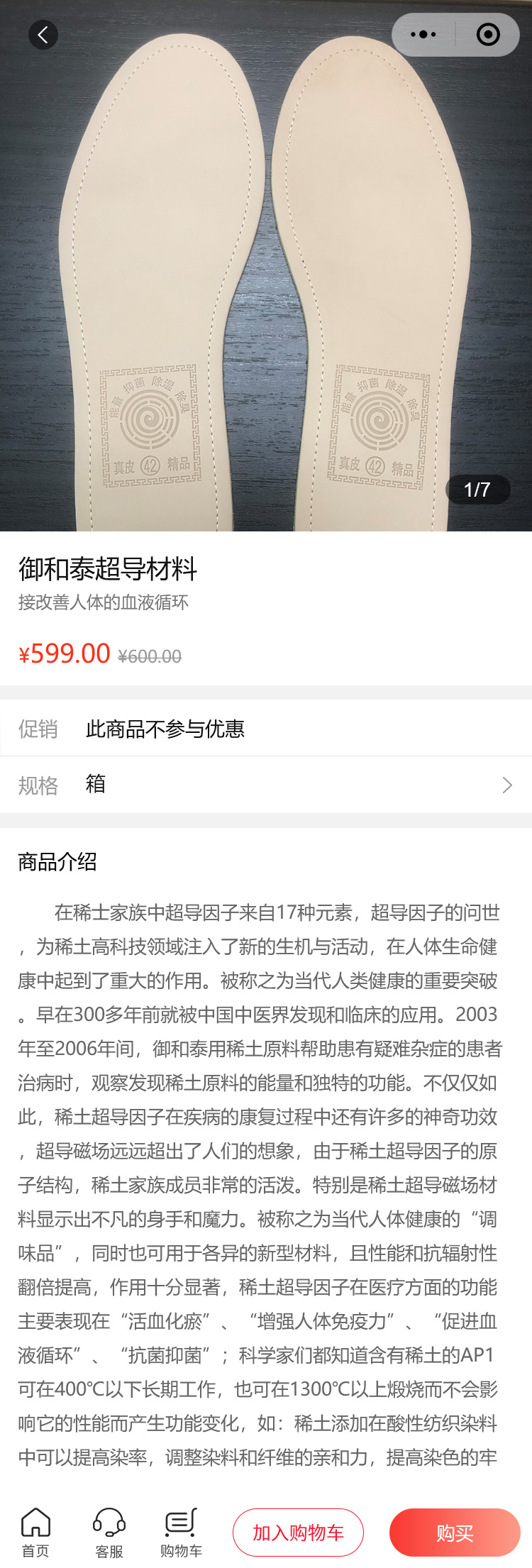The height and width of the screenshot is (1568, 532).
Task: Tap the 购买 buy button
Action: pyautogui.click(x=455, y=1533)
